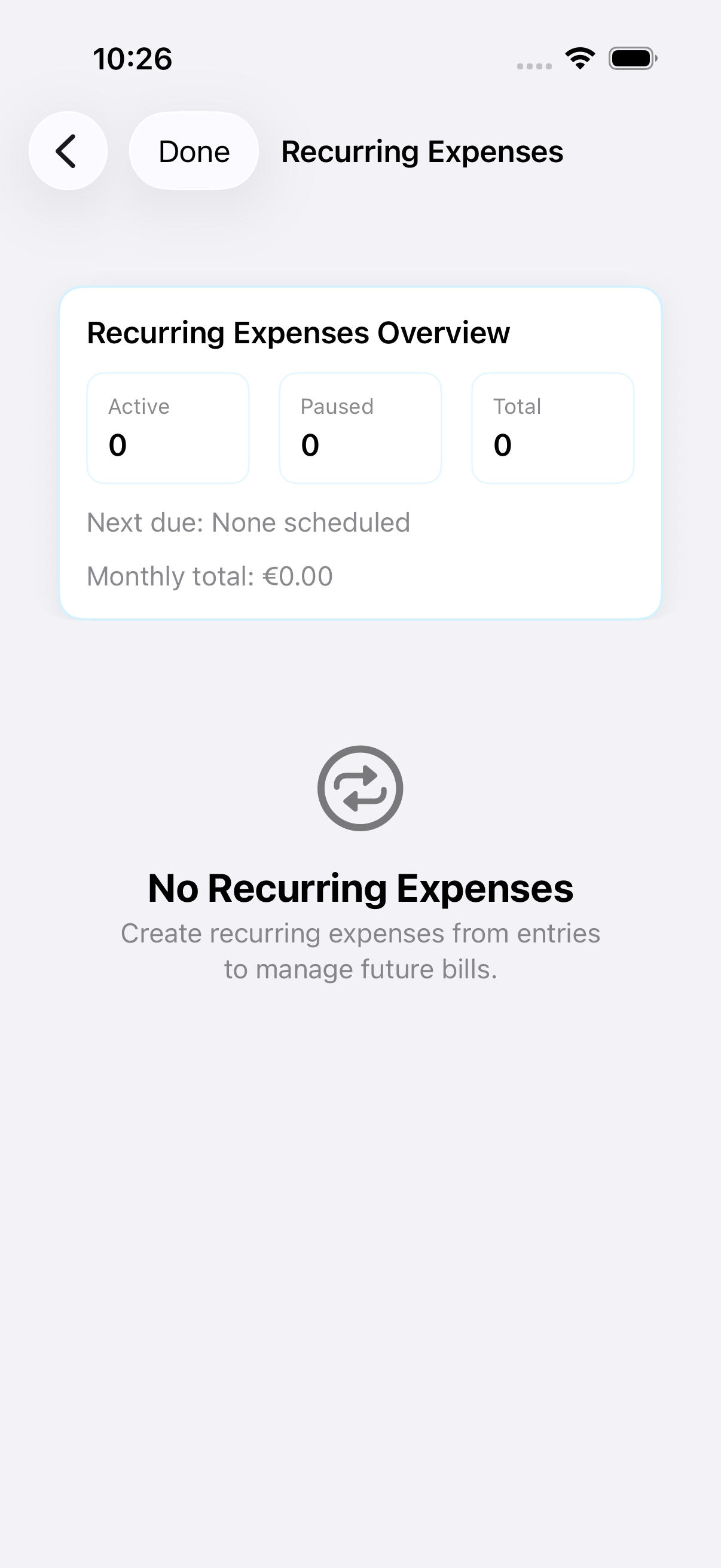Viewport: 721px width, 1568px height.
Task: Click the battery level indicator
Action: point(631,58)
